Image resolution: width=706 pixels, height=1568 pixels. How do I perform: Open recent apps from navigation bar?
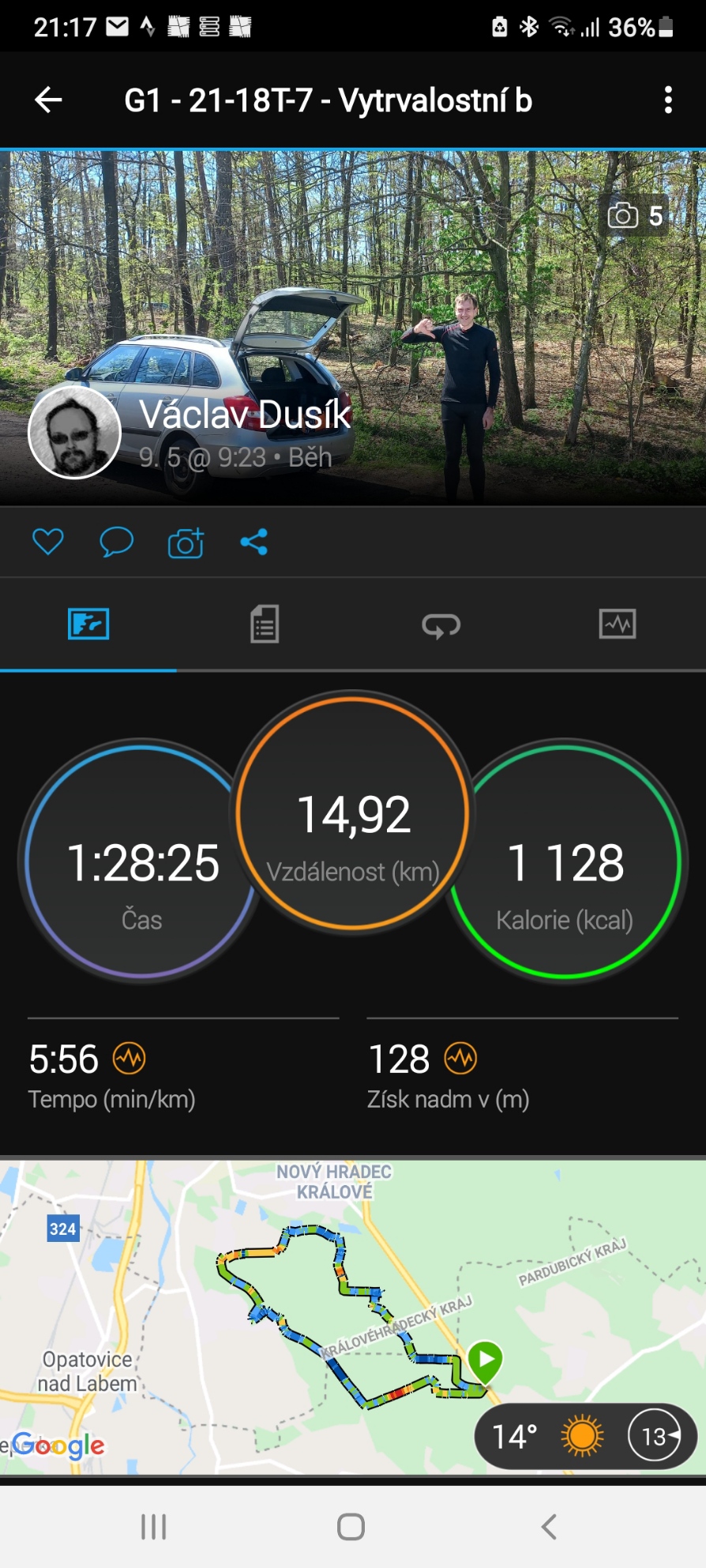[153, 1527]
